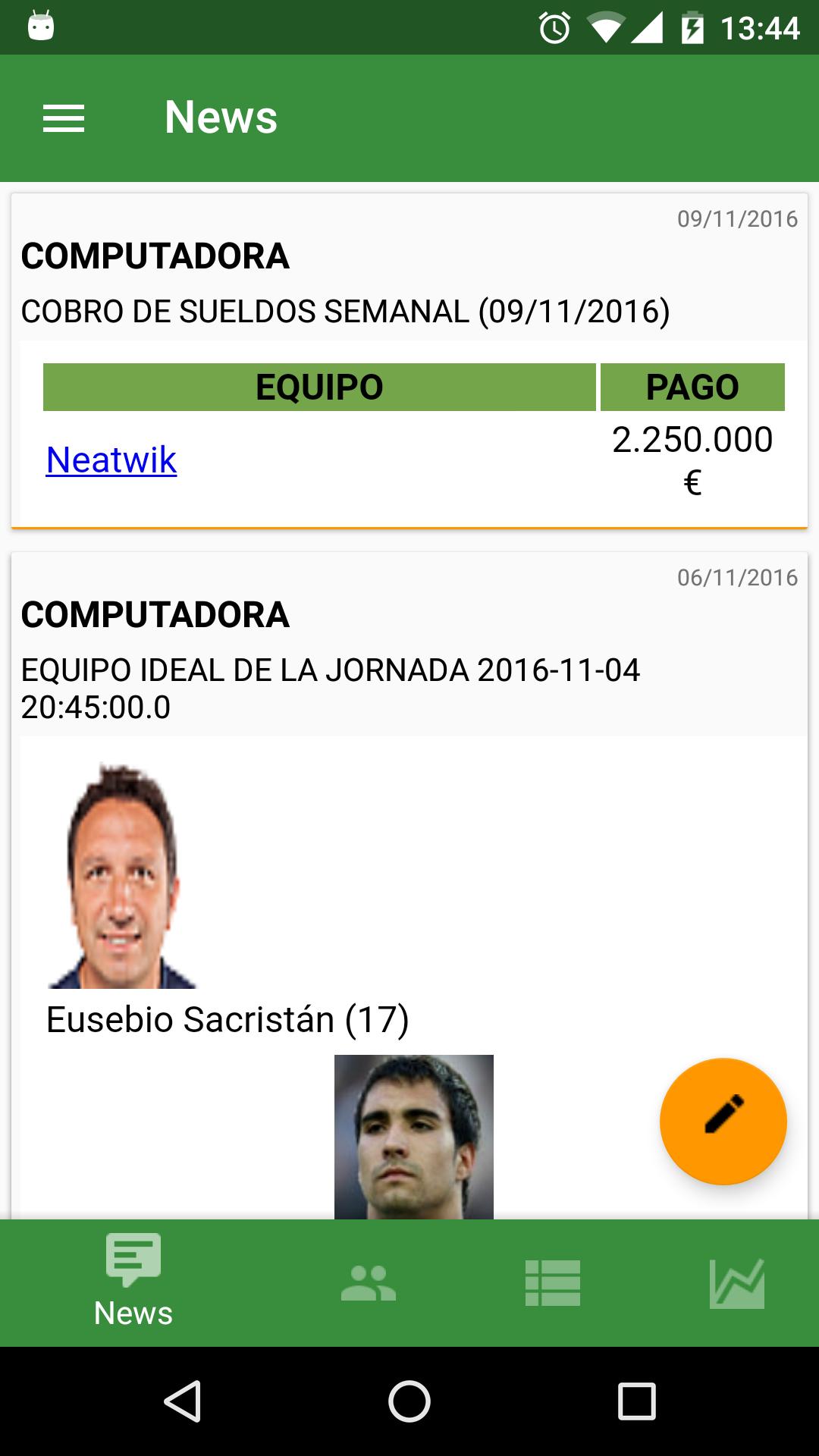This screenshot has width=819, height=1456.
Task: Select the people/friends icon in bottom bar
Action: point(368,1282)
